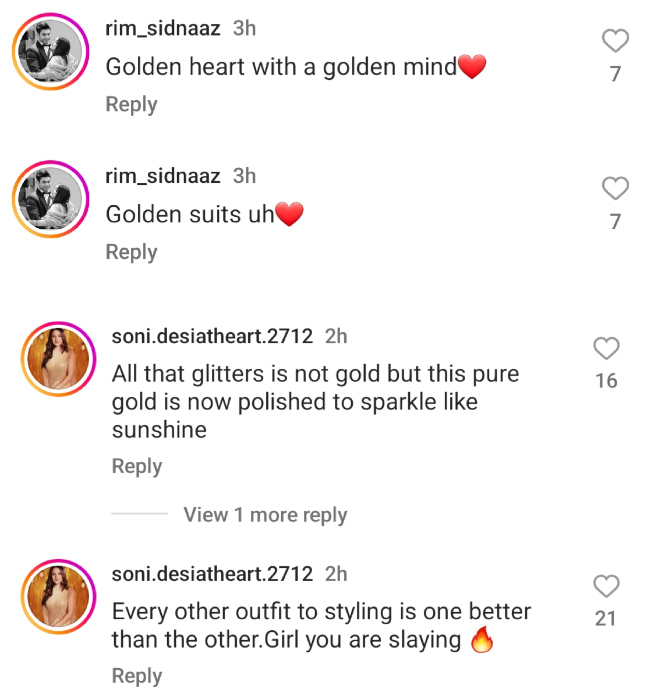Like the 'Golden heart with a golden mind' comment
This screenshot has height=700, width=658.
tap(616, 41)
